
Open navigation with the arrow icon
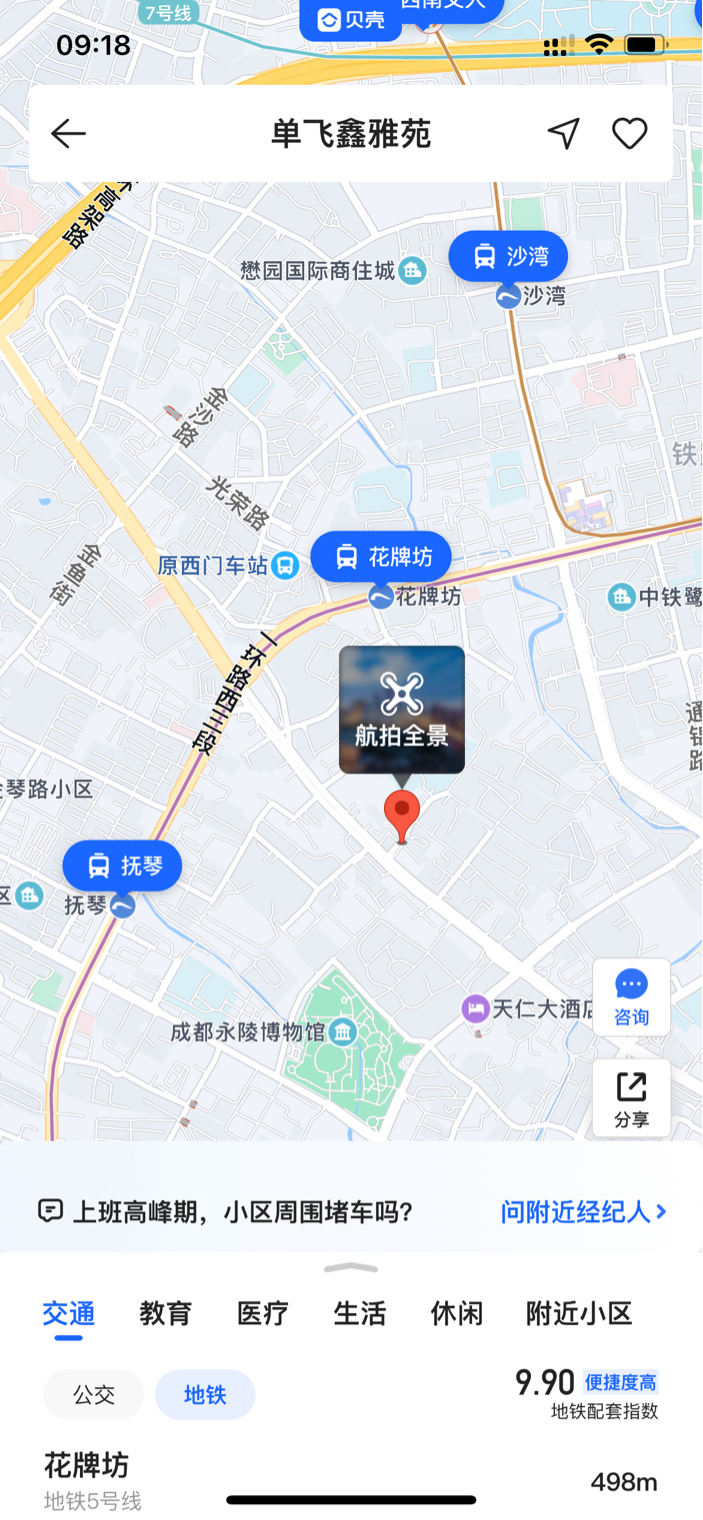pyautogui.click(x=563, y=134)
